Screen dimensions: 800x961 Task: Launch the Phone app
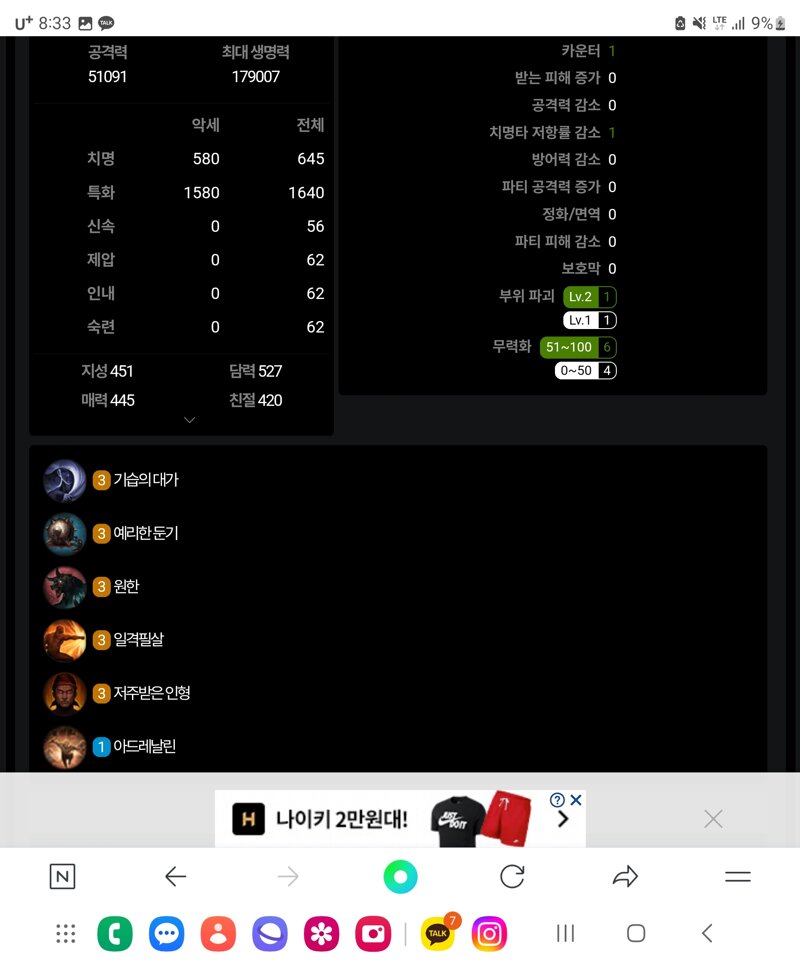[x=115, y=933]
